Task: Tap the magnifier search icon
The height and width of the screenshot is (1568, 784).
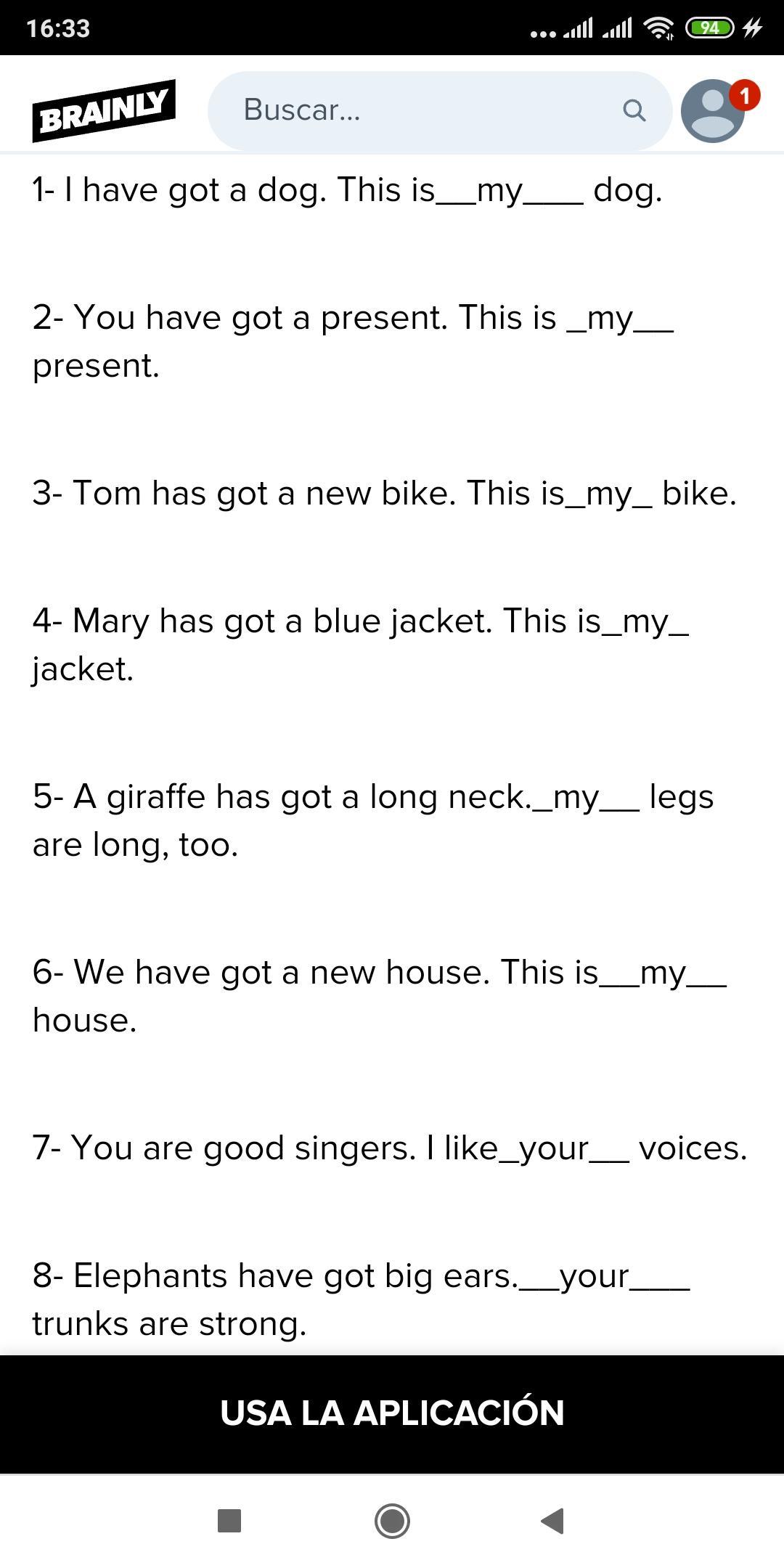Action: coord(634,110)
